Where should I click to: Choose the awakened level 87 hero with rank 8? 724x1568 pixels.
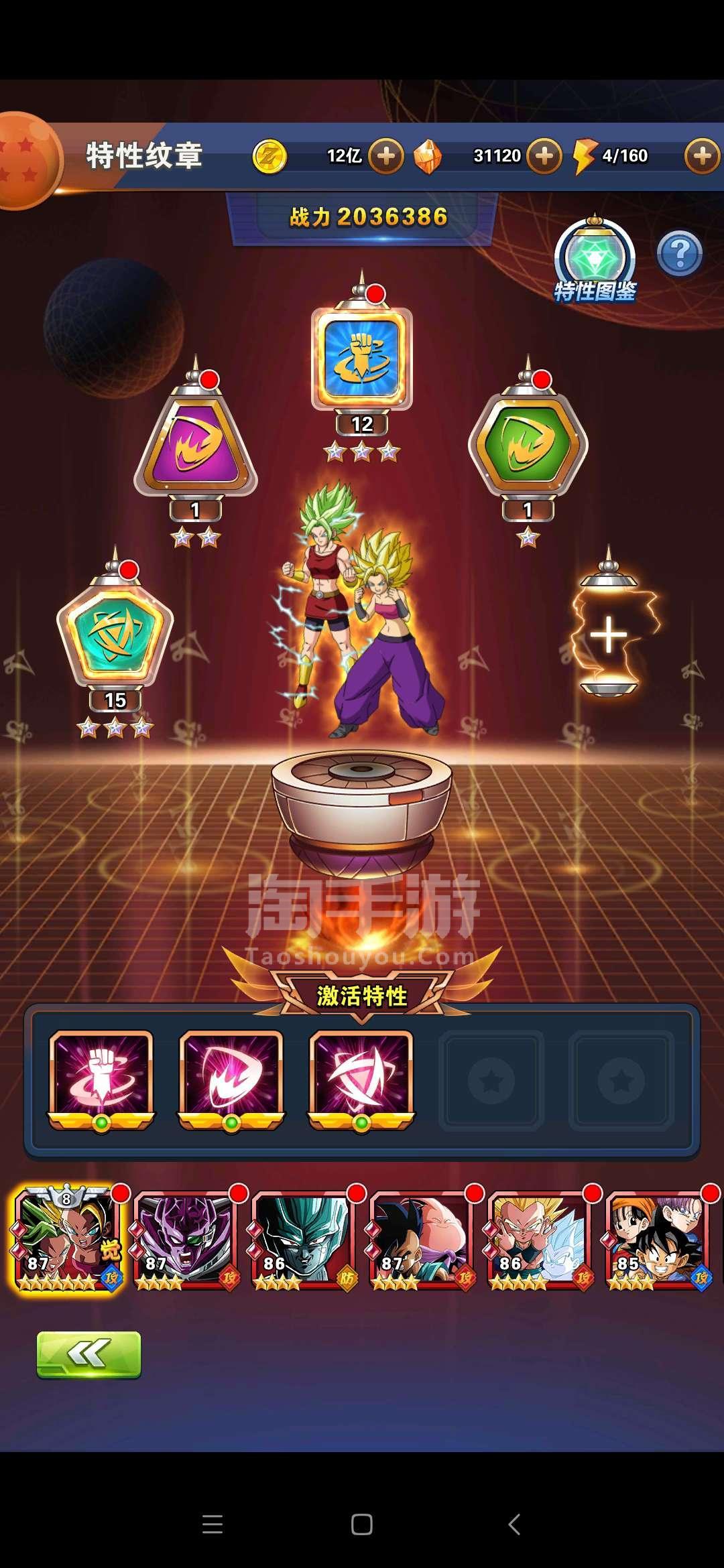click(67, 1240)
